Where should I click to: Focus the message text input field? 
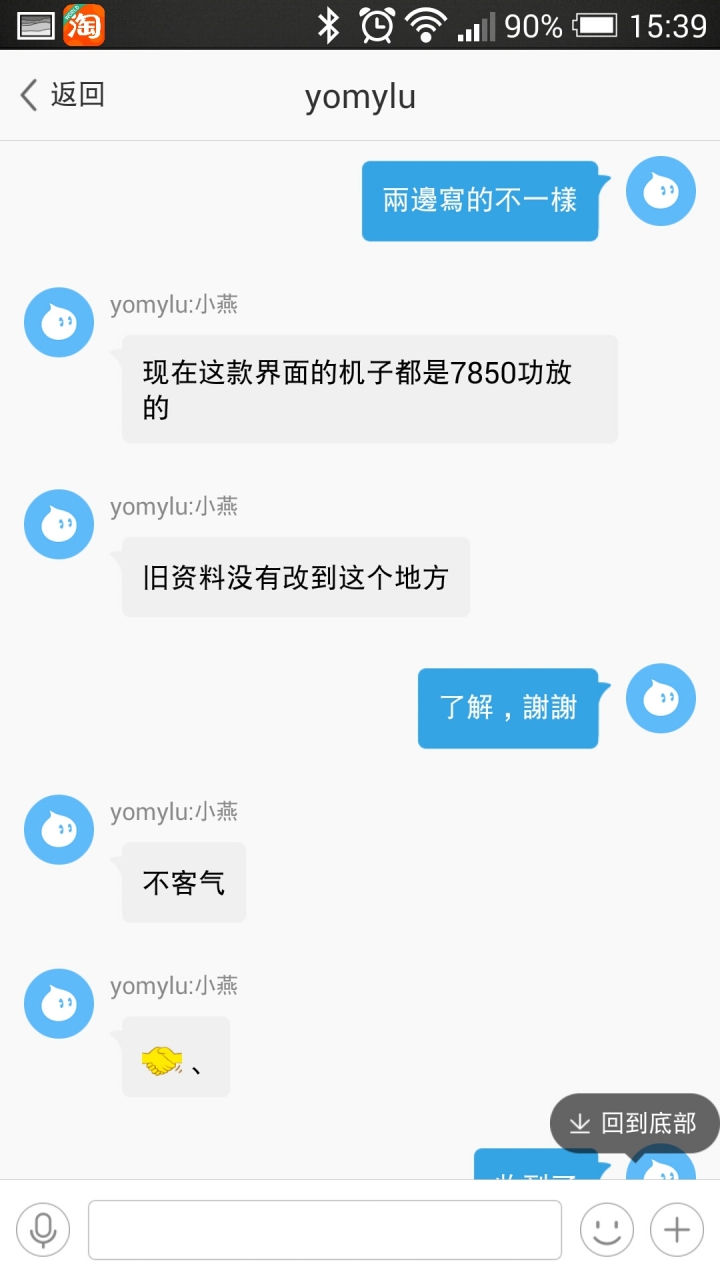[325, 1229]
